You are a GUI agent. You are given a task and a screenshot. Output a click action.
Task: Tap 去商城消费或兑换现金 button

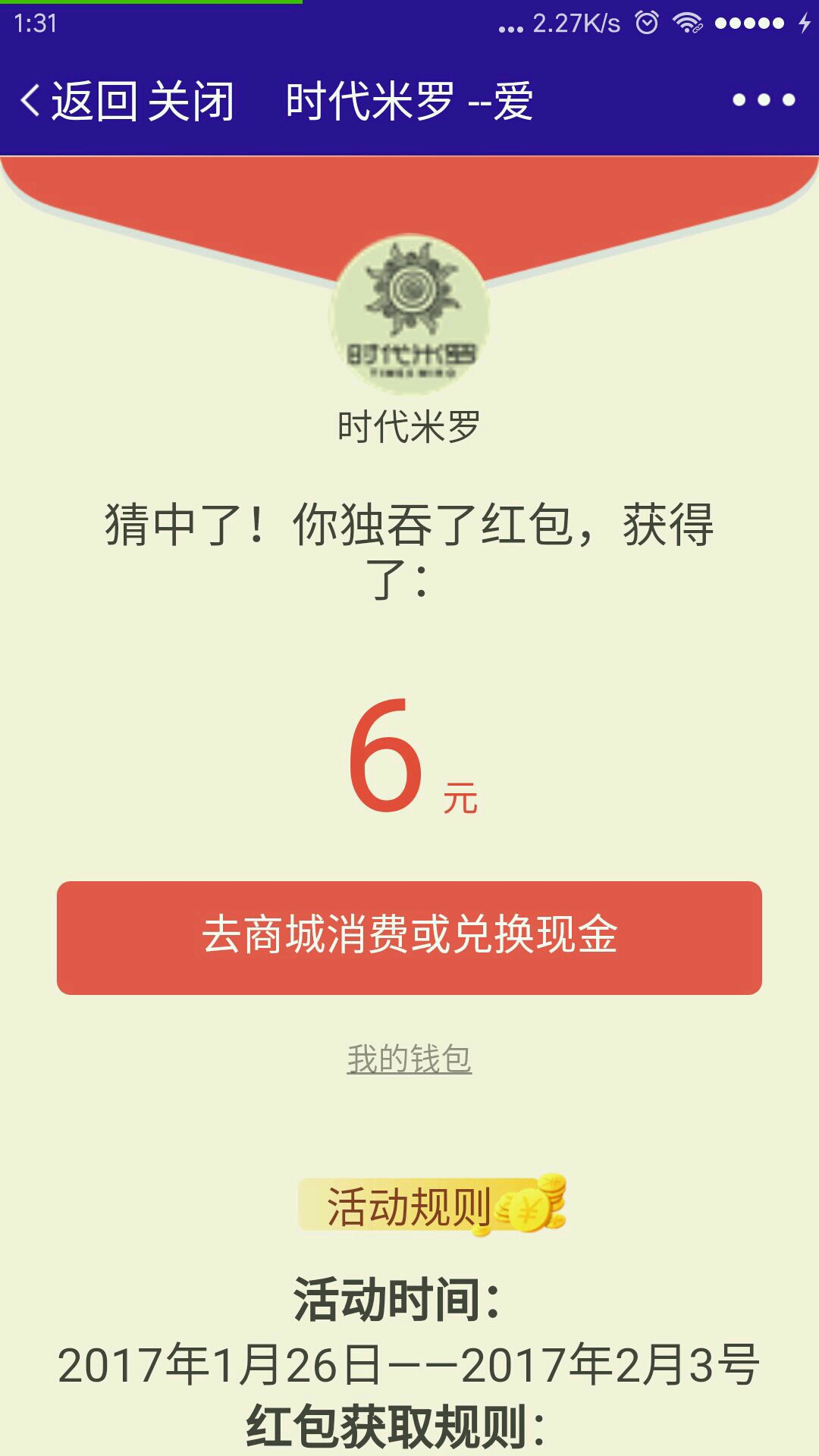pyautogui.click(x=409, y=937)
